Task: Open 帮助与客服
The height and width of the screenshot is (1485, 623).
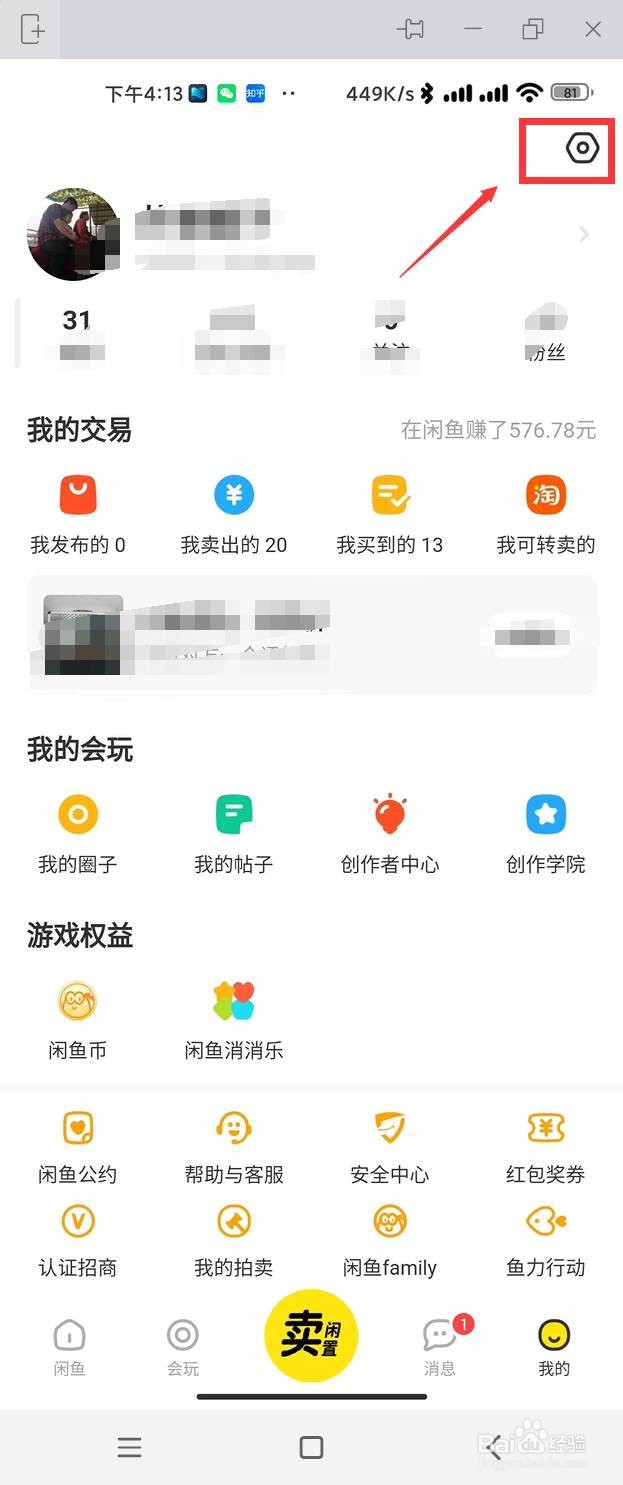Action: [234, 1147]
